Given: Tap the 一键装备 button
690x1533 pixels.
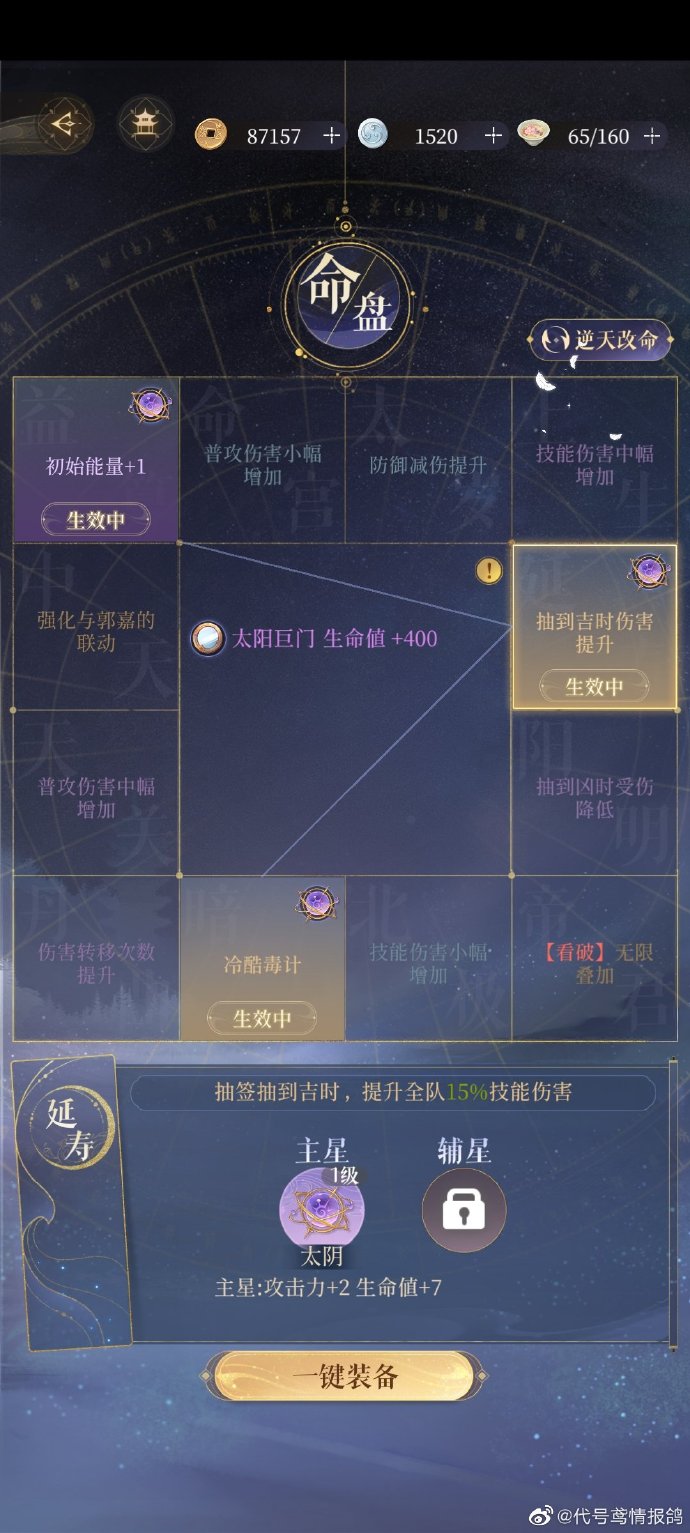Looking at the screenshot, I should (x=345, y=1376).
